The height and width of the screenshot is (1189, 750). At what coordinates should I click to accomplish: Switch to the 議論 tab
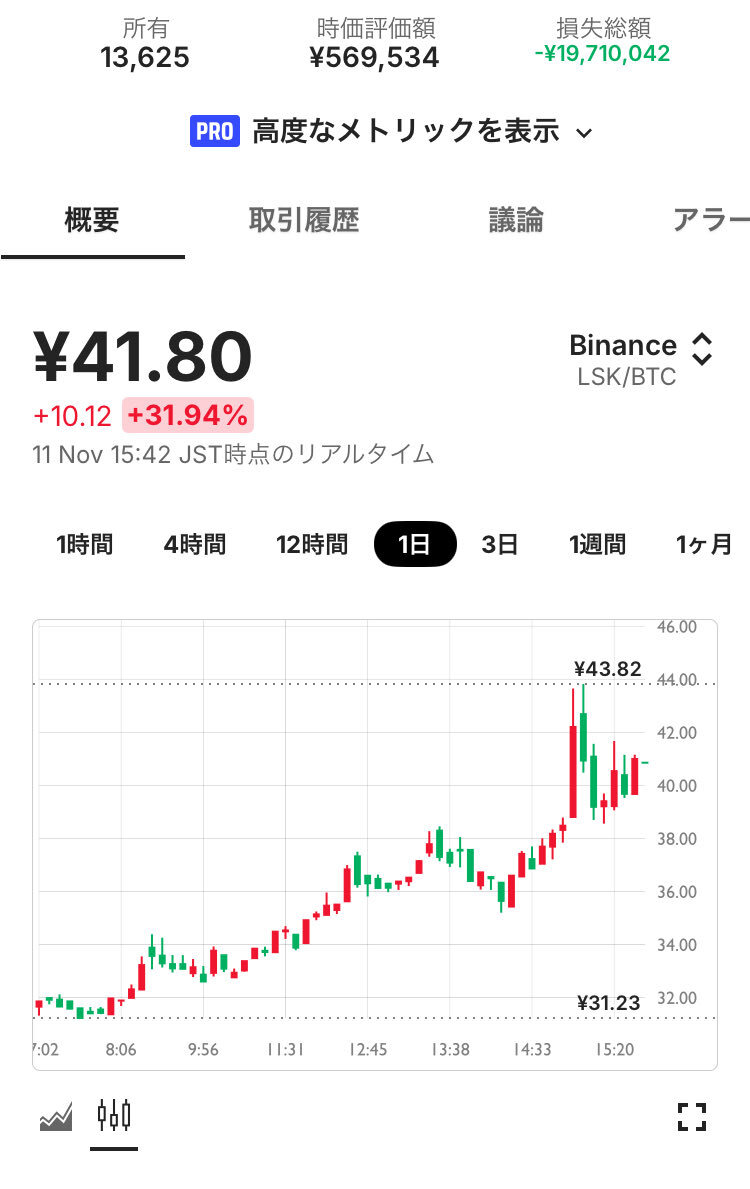(516, 220)
